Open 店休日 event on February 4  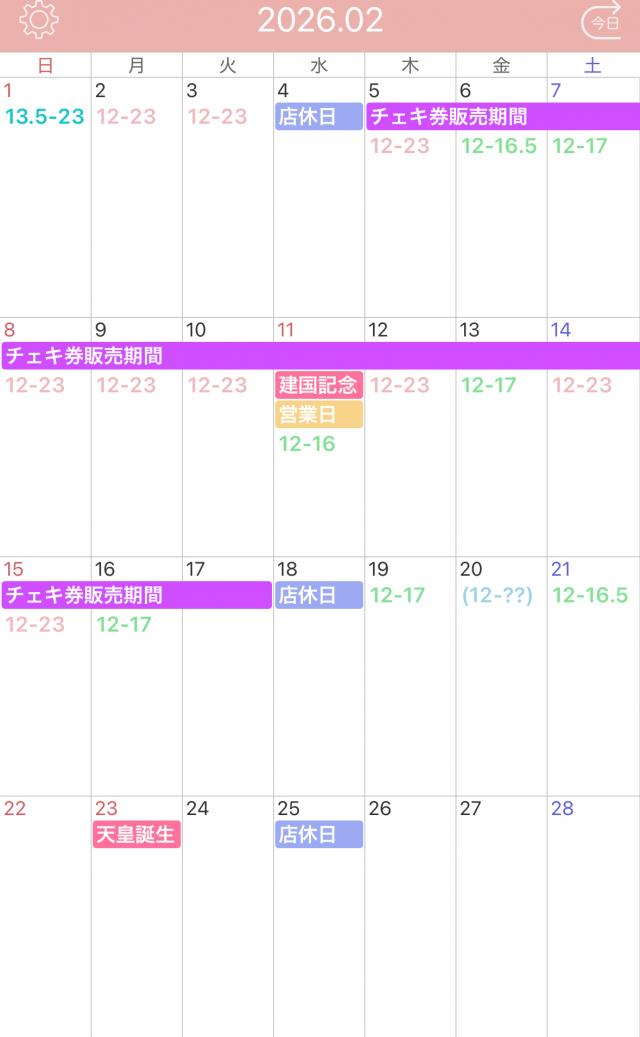coord(319,116)
